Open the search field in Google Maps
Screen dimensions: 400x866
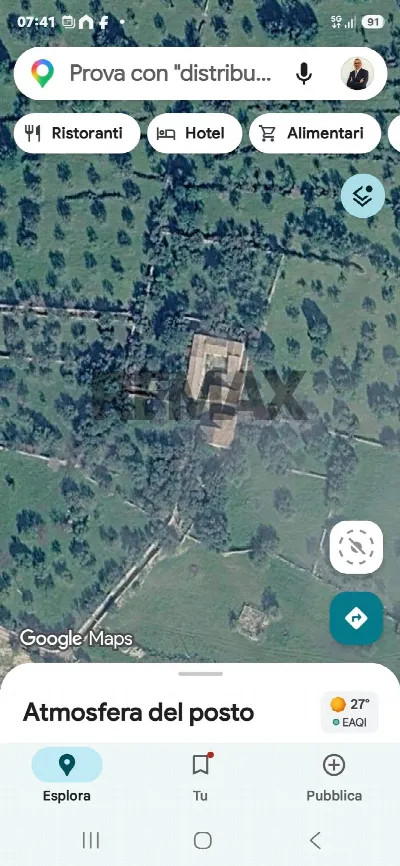170,73
